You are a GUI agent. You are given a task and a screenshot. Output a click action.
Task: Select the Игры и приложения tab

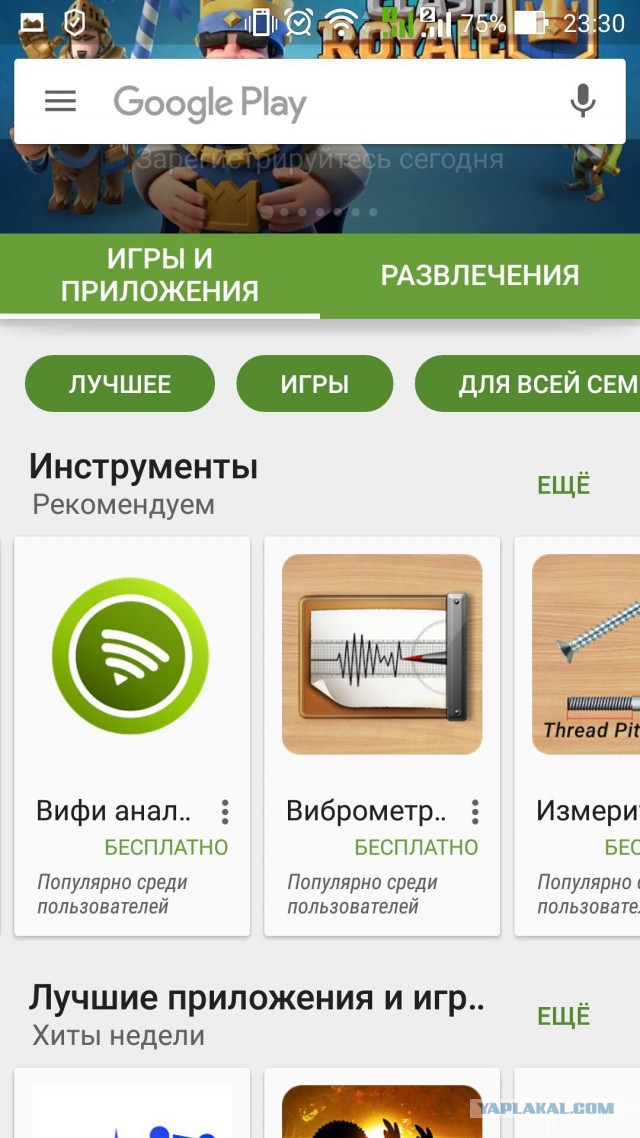[160, 275]
